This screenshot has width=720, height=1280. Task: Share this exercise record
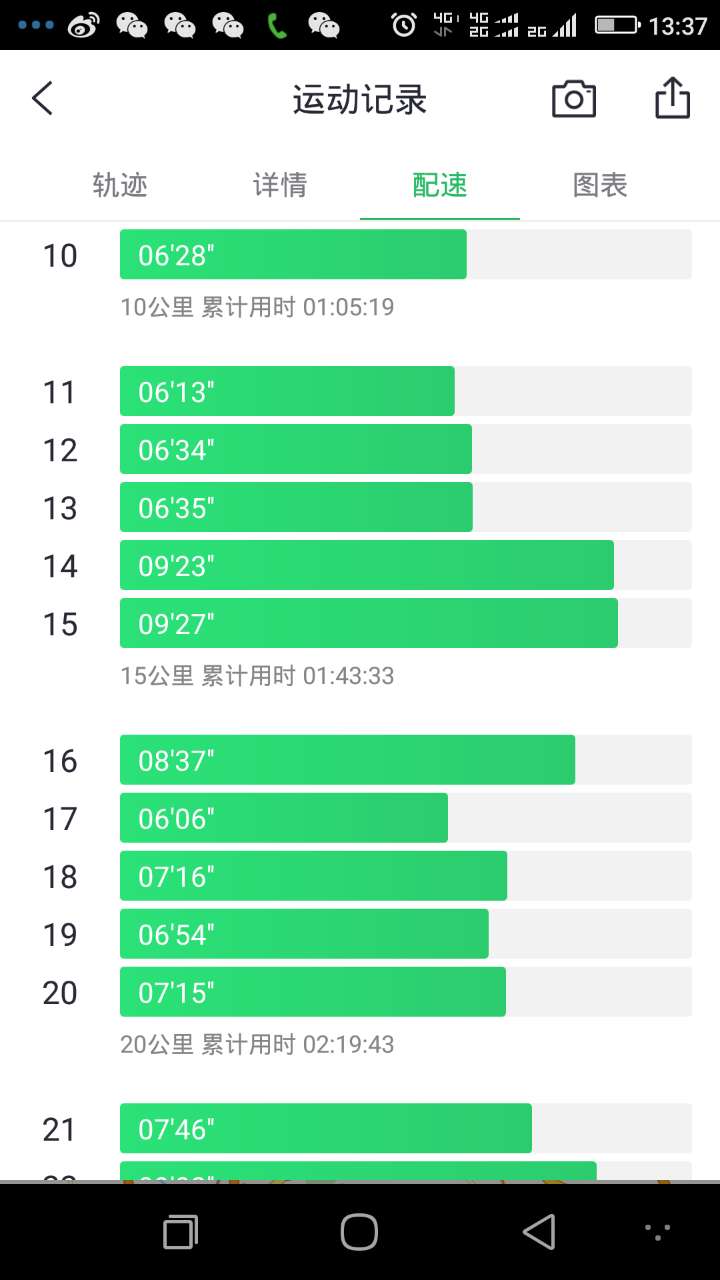click(673, 98)
